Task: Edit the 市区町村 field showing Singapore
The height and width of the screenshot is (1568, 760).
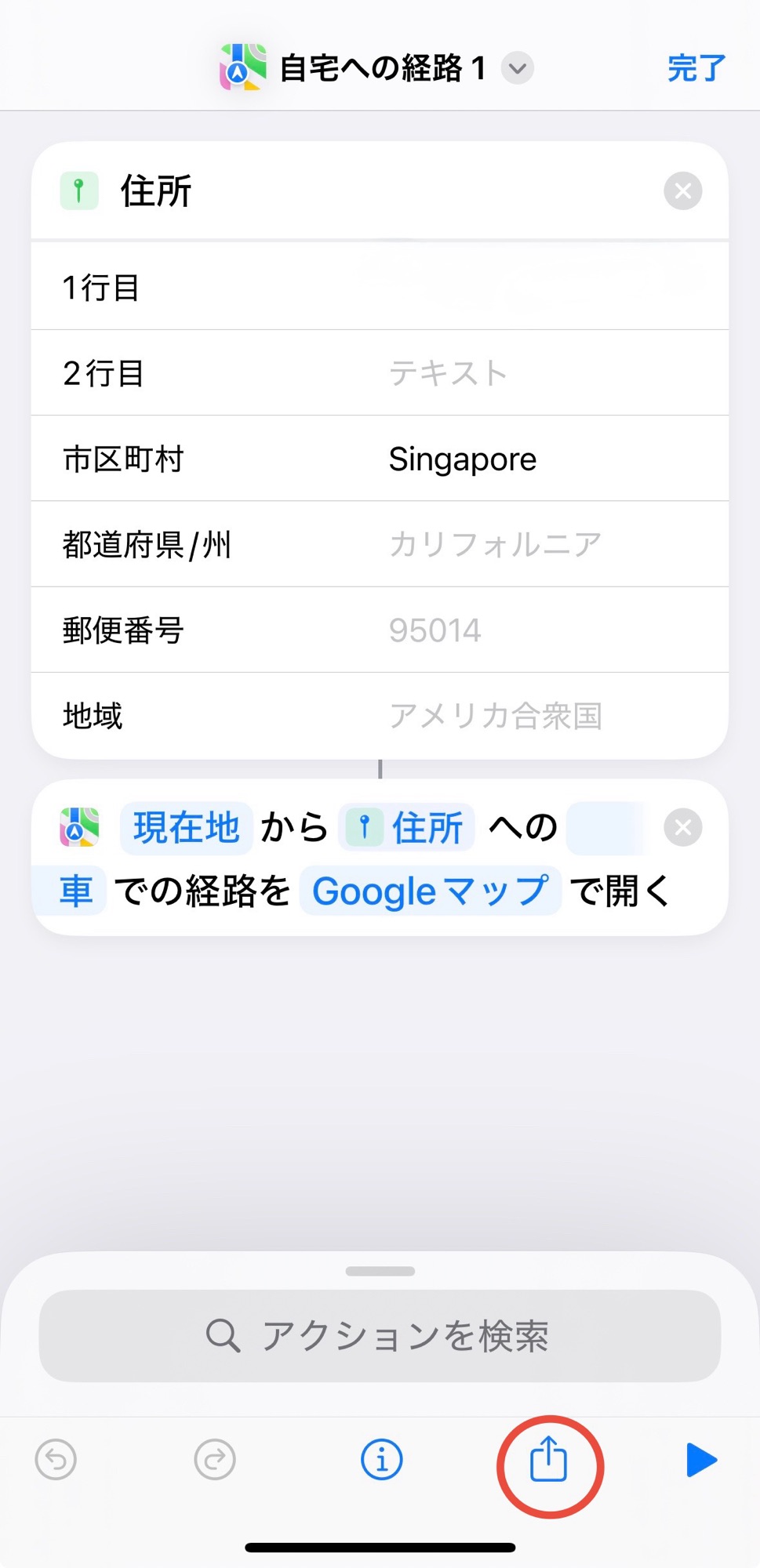Action: (380, 459)
